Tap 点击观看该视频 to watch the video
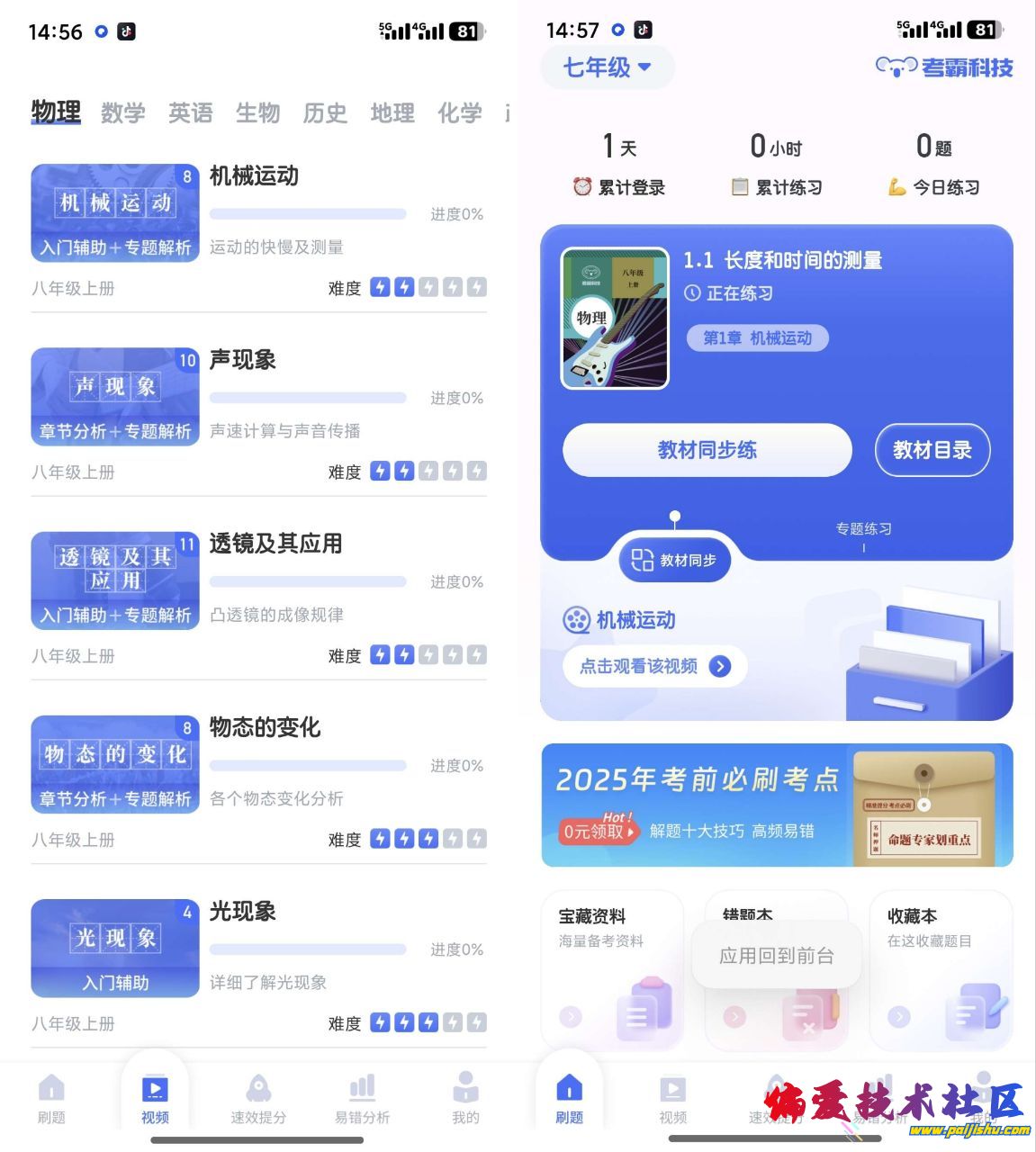The height and width of the screenshot is (1152, 1036). coord(654,666)
